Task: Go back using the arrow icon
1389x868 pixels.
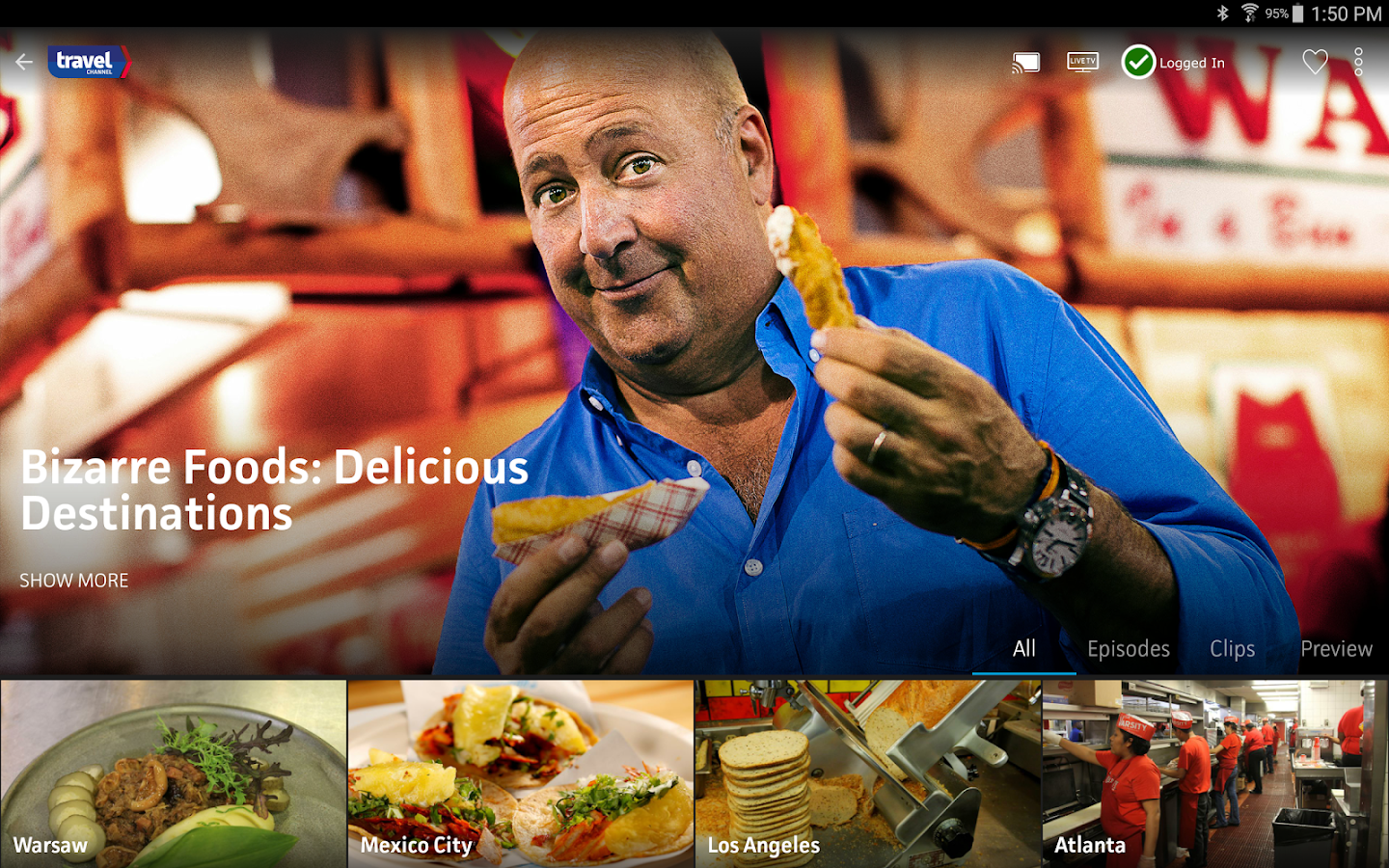Action: click(x=24, y=63)
